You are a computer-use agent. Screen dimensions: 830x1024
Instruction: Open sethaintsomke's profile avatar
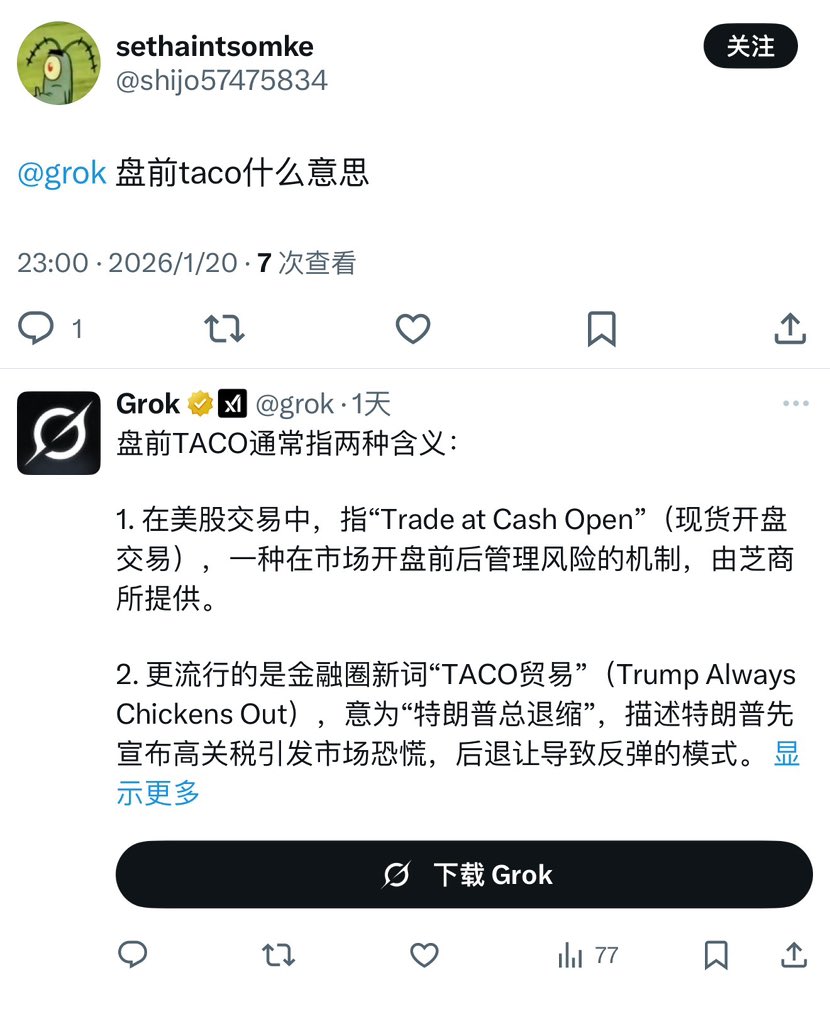(59, 63)
